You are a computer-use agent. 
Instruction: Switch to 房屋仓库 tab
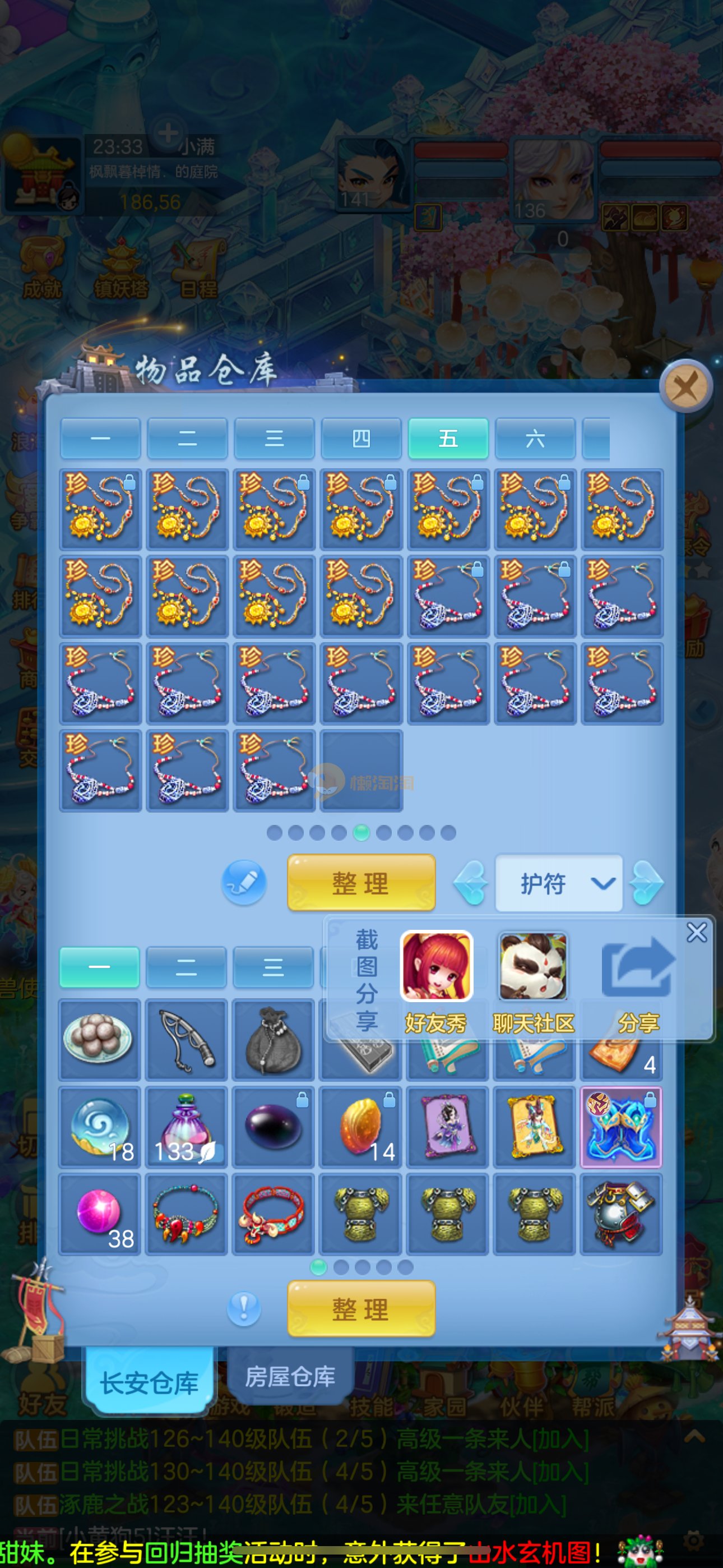[x=290, y=1377]
